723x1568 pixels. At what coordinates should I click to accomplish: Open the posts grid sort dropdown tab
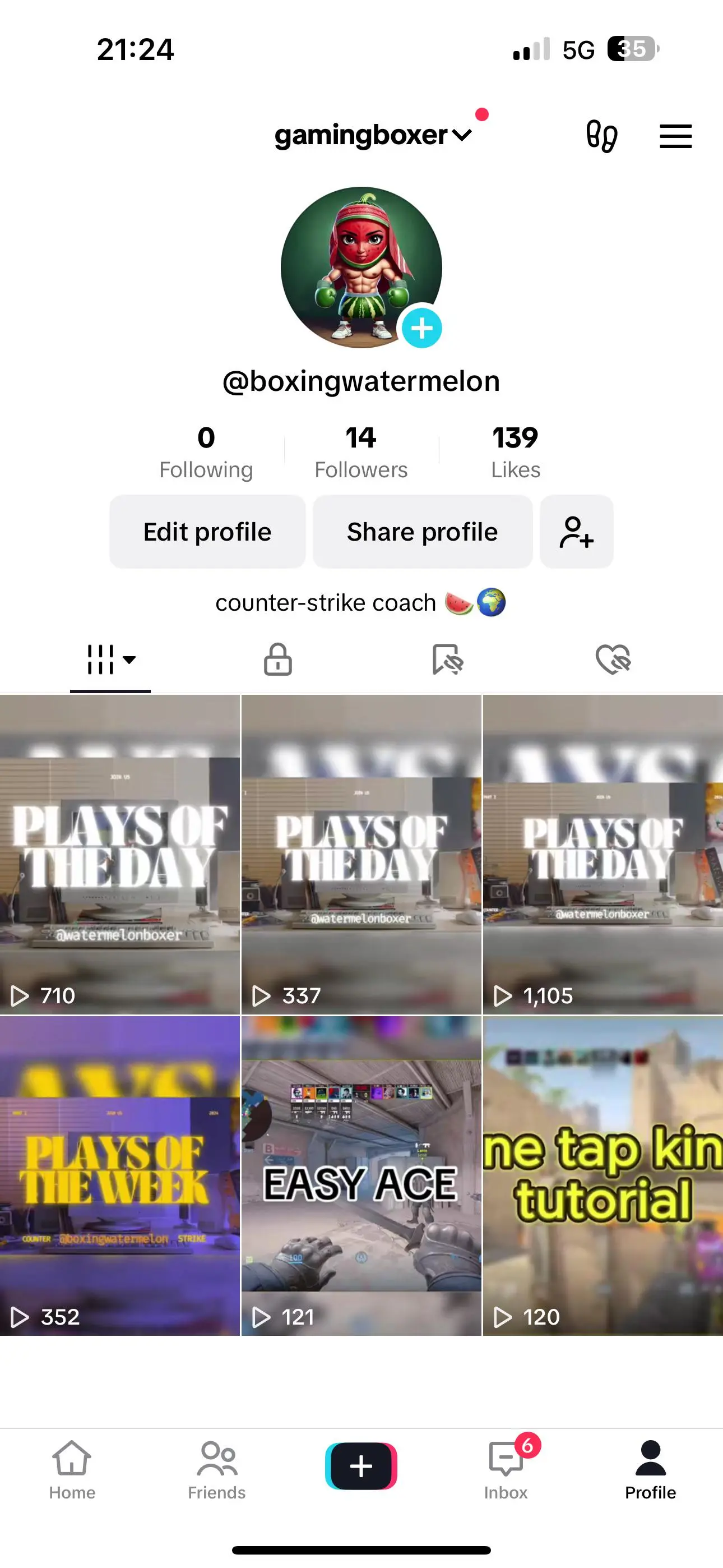tap(111, 659)
